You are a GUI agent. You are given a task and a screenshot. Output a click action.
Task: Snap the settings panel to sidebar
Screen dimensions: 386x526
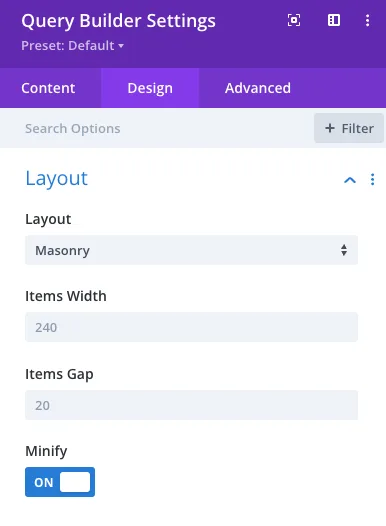coord(334,20)
